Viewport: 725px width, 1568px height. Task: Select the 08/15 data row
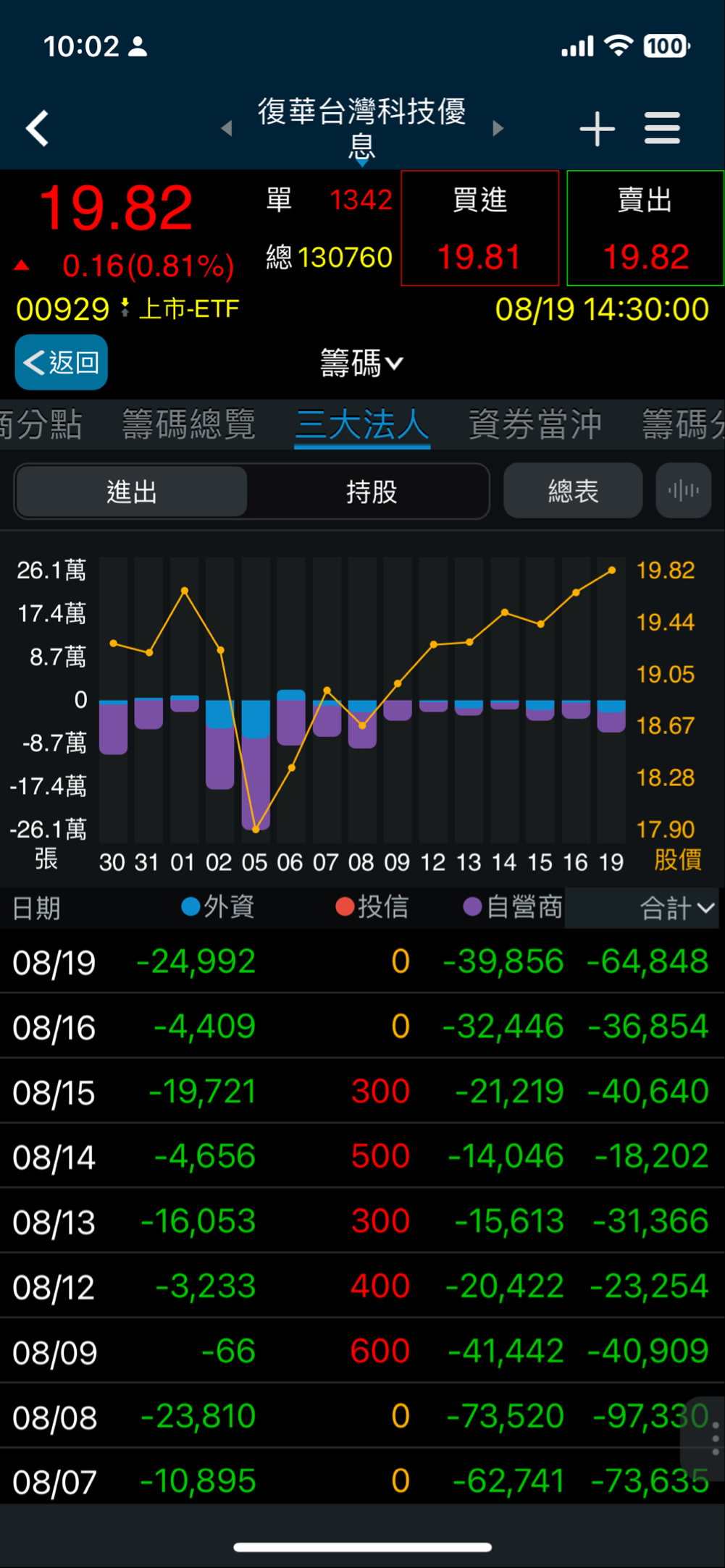(362, 1091)
